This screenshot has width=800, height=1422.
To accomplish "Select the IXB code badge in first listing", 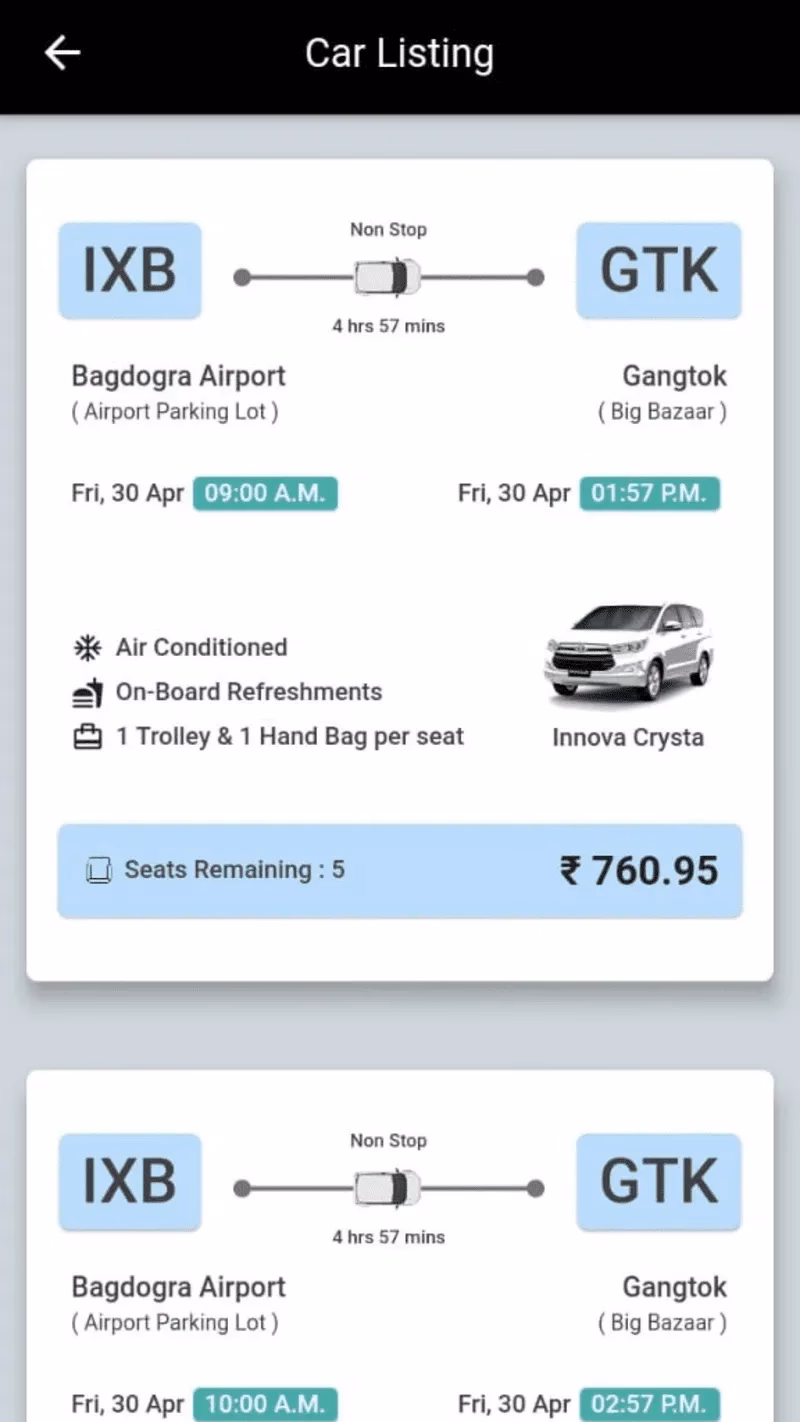I will click(x=129, y=271).
